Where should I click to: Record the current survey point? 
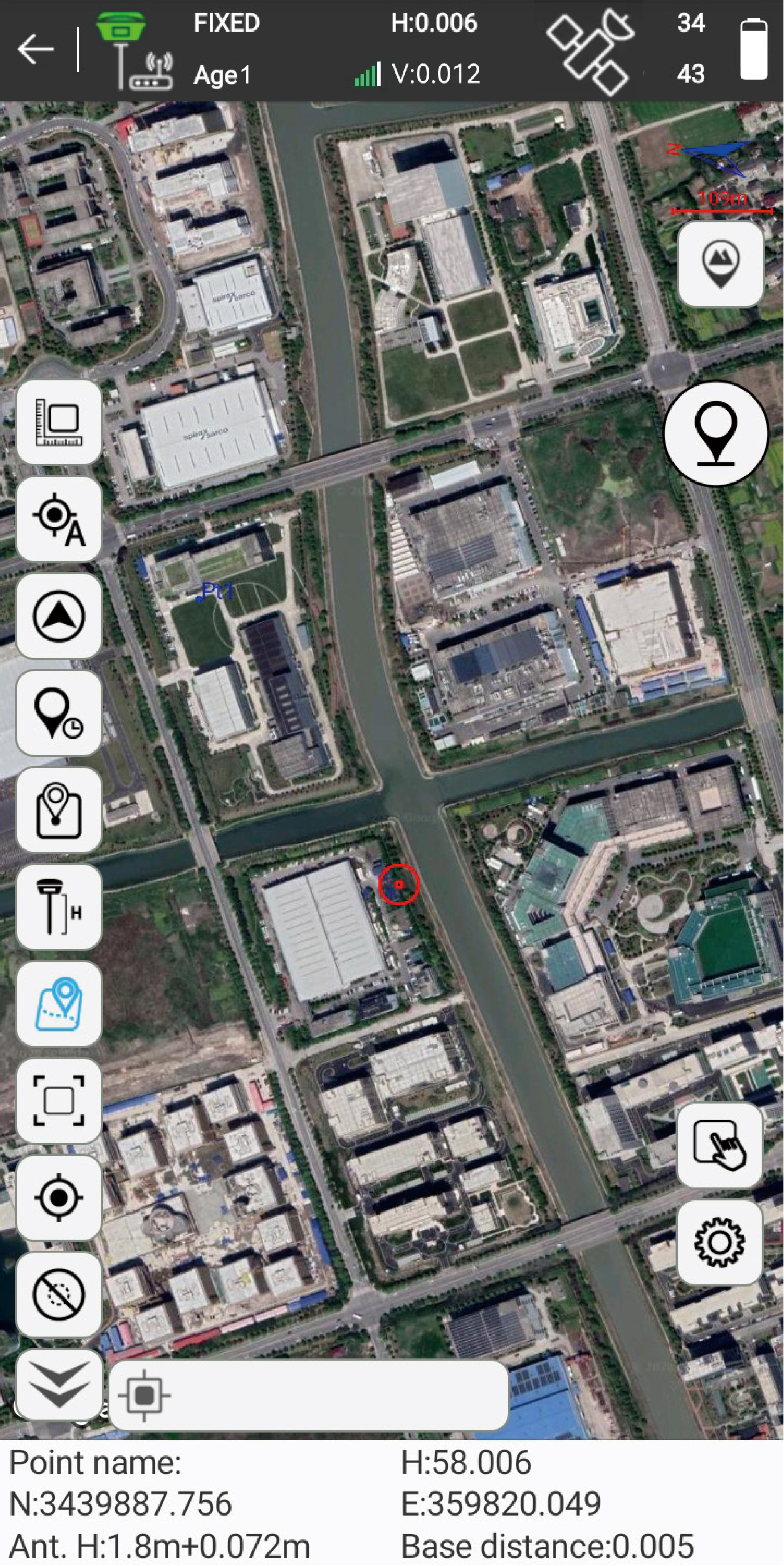tap(716, 432)
